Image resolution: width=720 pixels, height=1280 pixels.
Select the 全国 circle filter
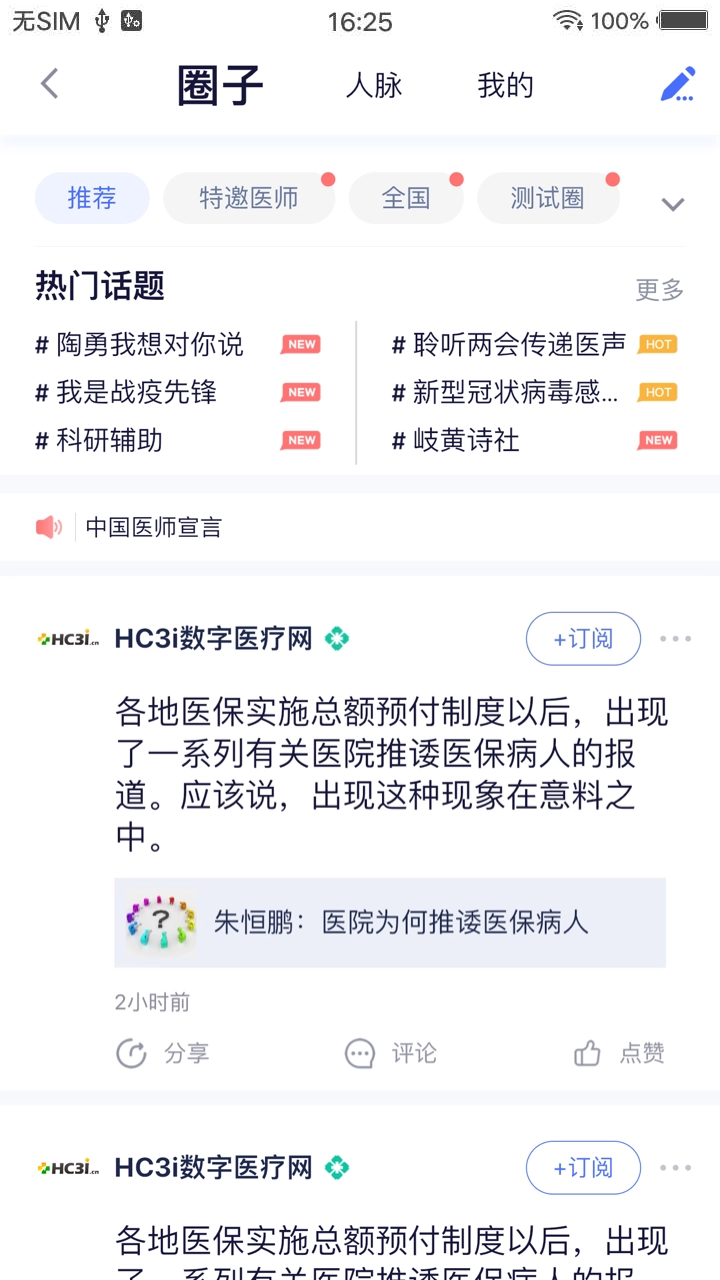(406, 198)
